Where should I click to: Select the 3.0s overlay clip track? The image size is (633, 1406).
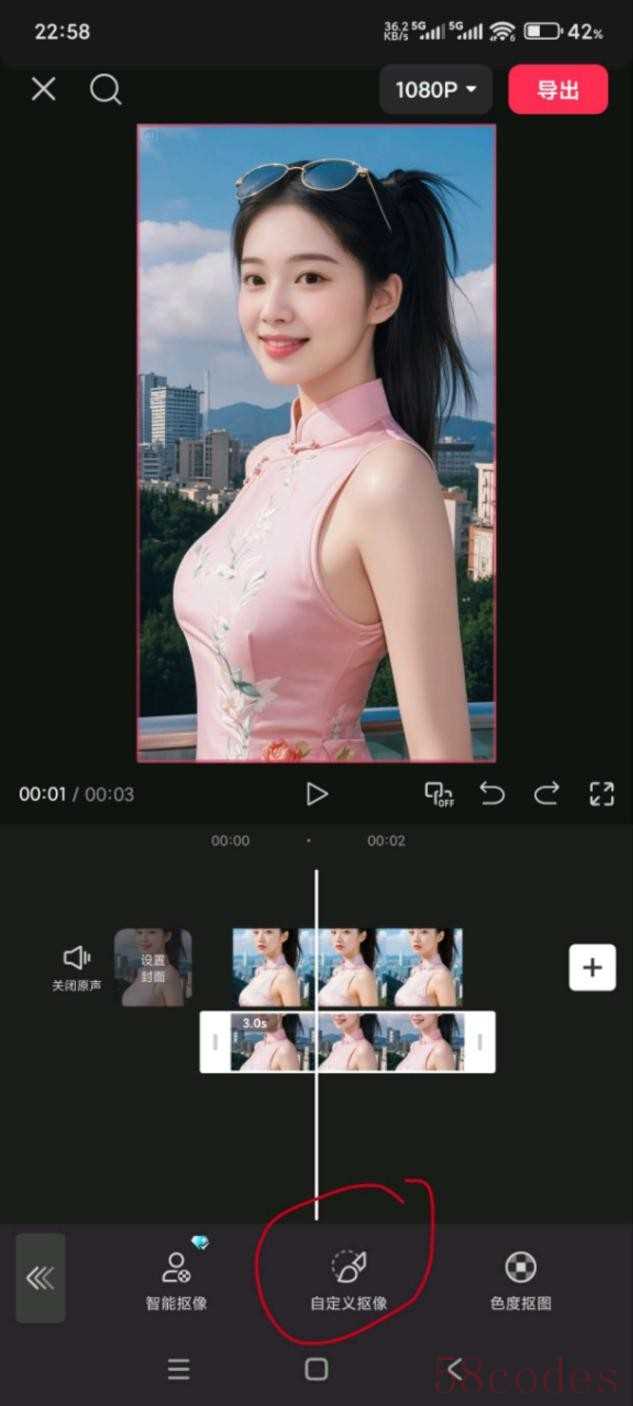point(347,1042)
